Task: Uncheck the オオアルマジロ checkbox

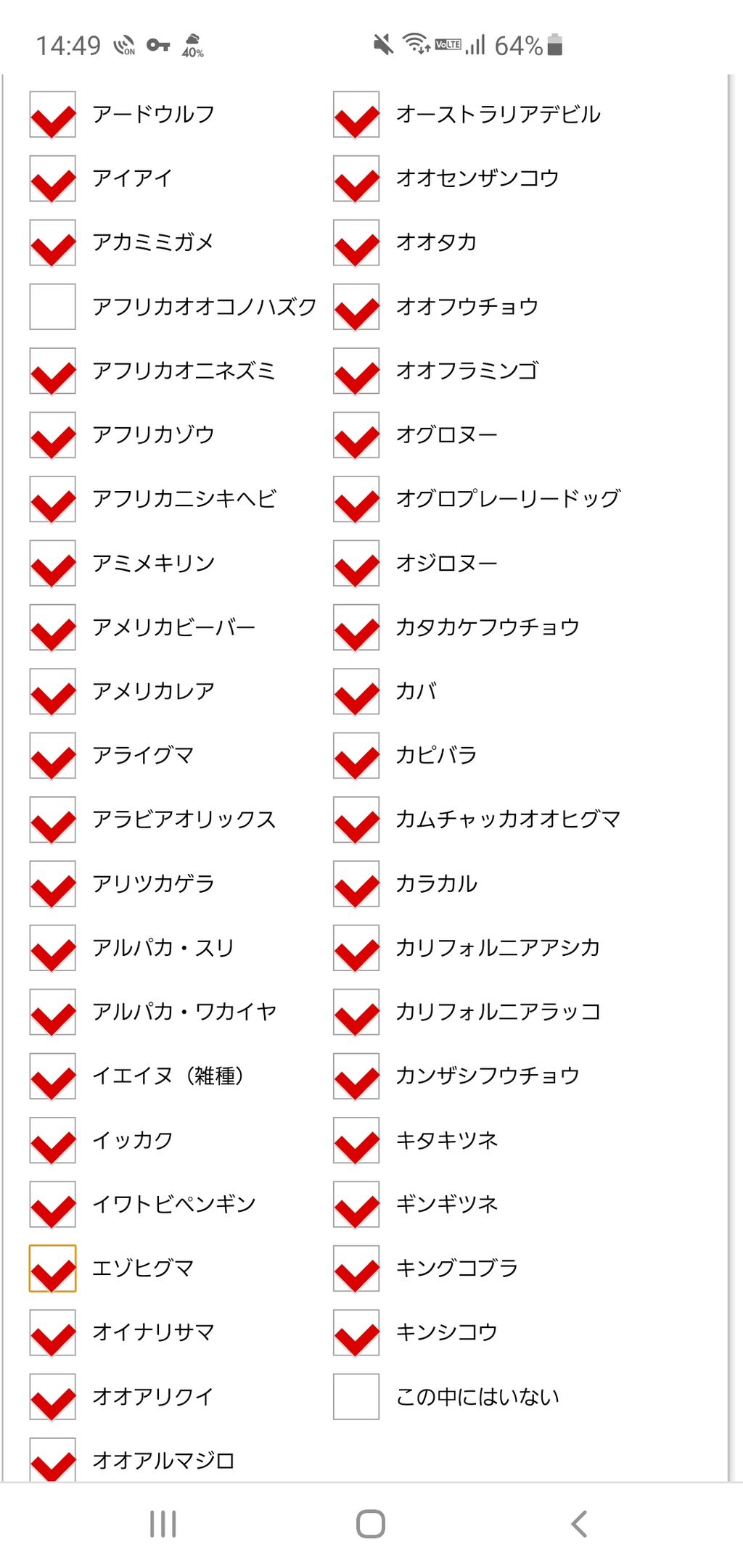Action: coord(52,1460)
